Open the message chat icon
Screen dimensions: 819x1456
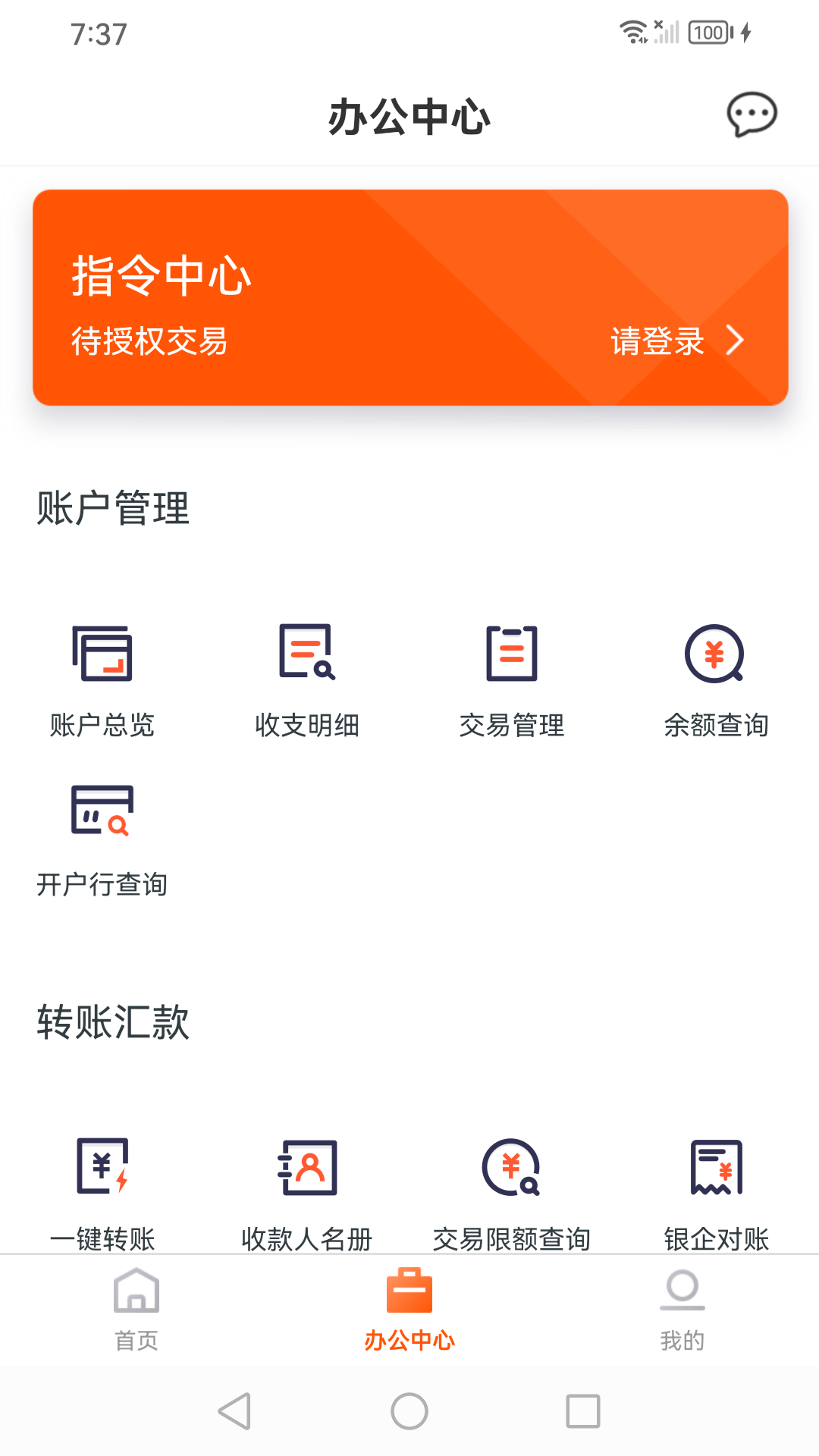tap(752, 115)
